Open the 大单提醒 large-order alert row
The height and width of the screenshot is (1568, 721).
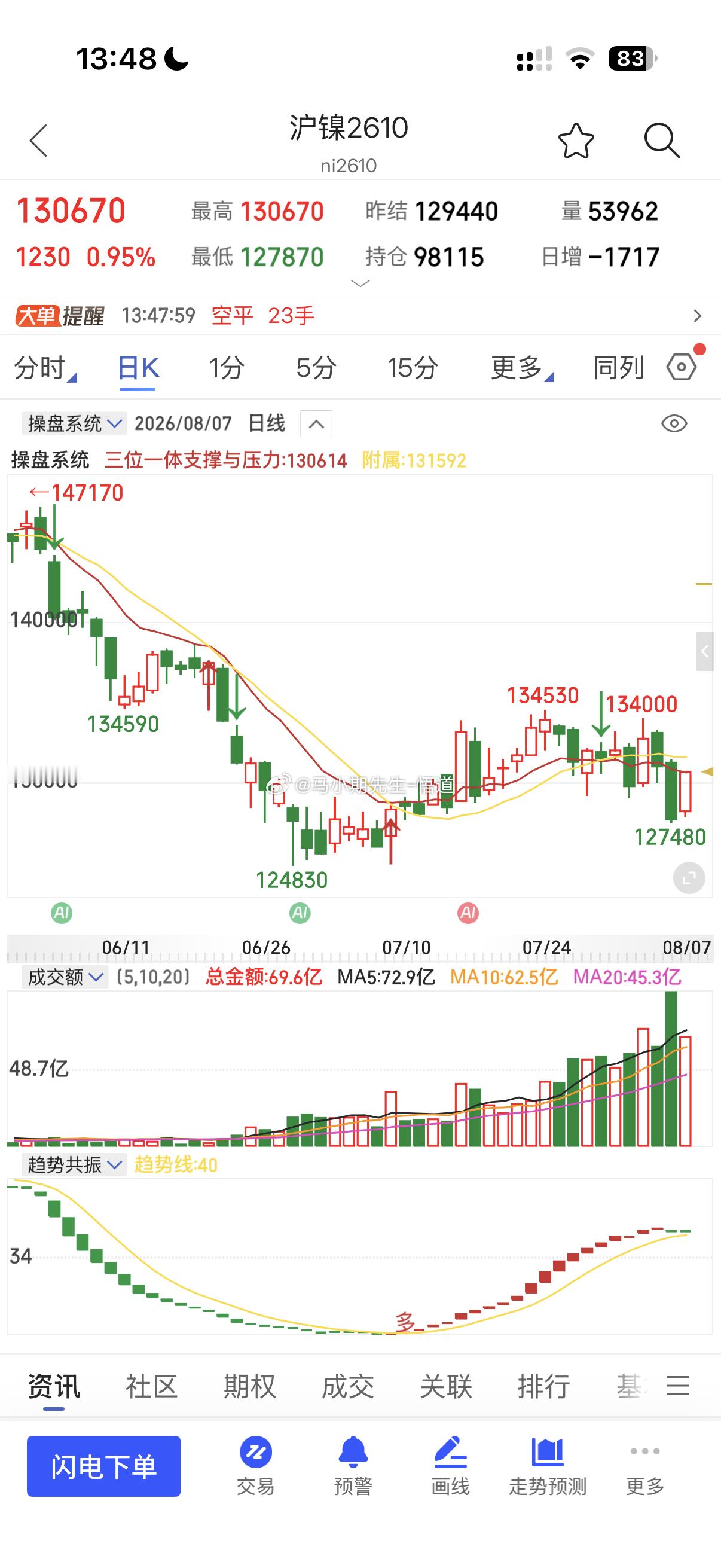pos(360,315)
